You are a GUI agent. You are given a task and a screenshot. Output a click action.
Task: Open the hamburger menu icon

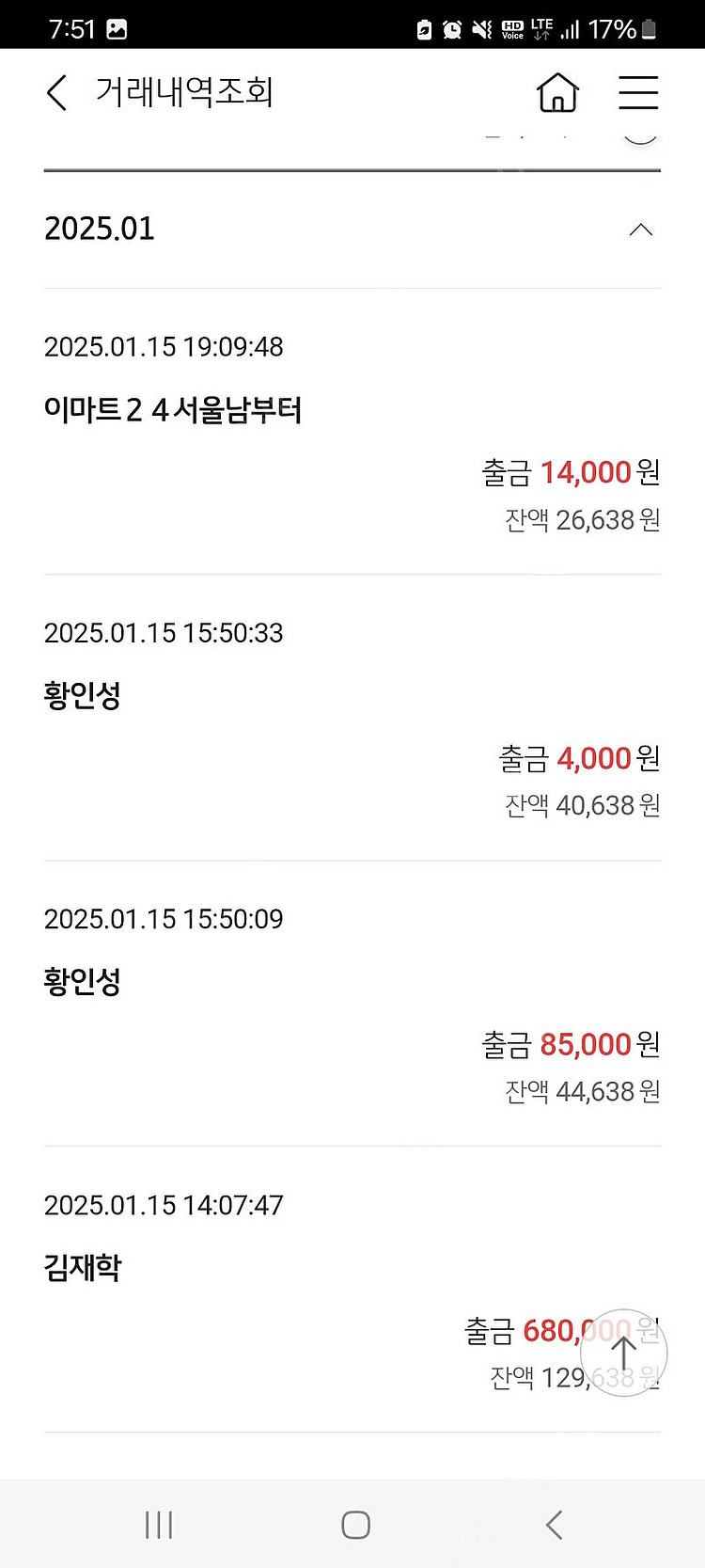(637, 92)
